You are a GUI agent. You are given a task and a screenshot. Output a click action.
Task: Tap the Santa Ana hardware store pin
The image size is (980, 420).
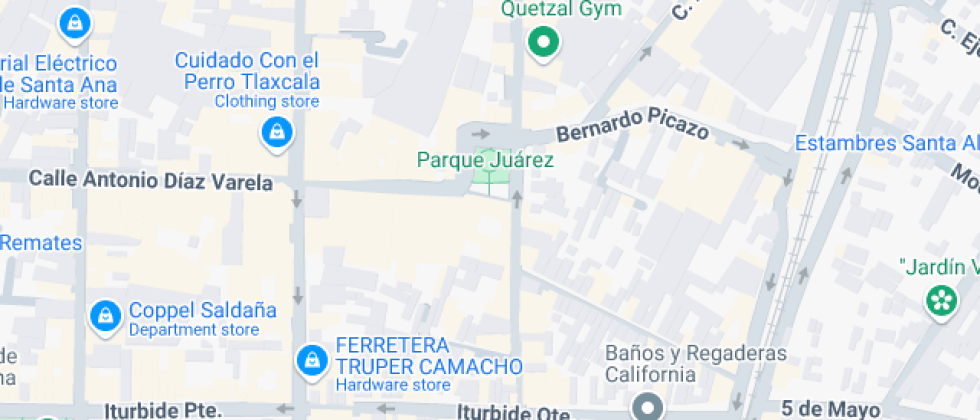(x=72, y=22)
